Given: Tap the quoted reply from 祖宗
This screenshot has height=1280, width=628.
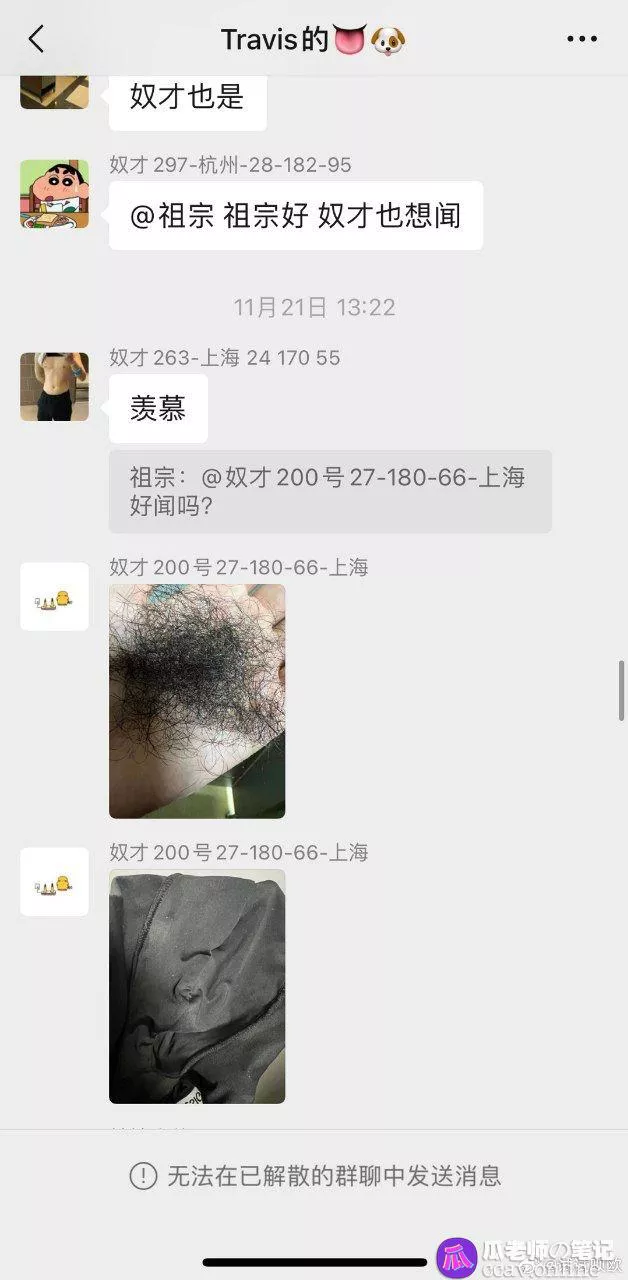Looking at the screenshot, I should point(330,491).
